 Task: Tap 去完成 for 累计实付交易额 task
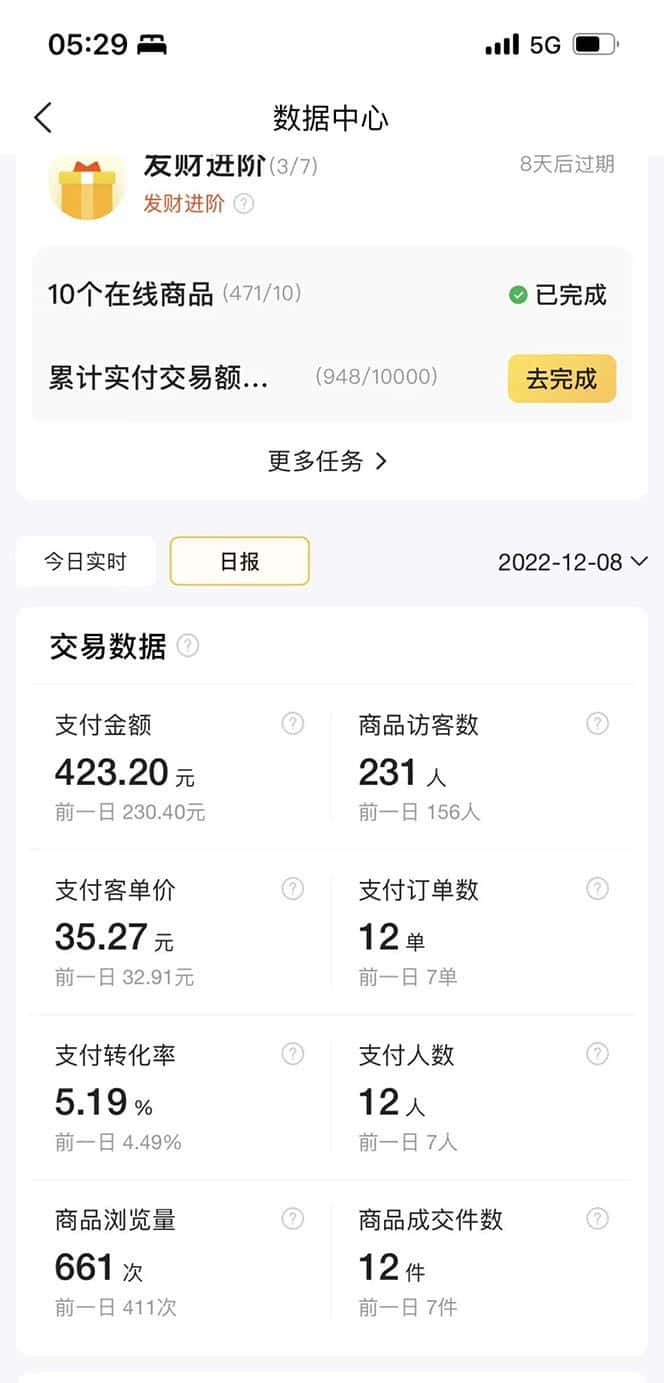(x=561, y=379)
